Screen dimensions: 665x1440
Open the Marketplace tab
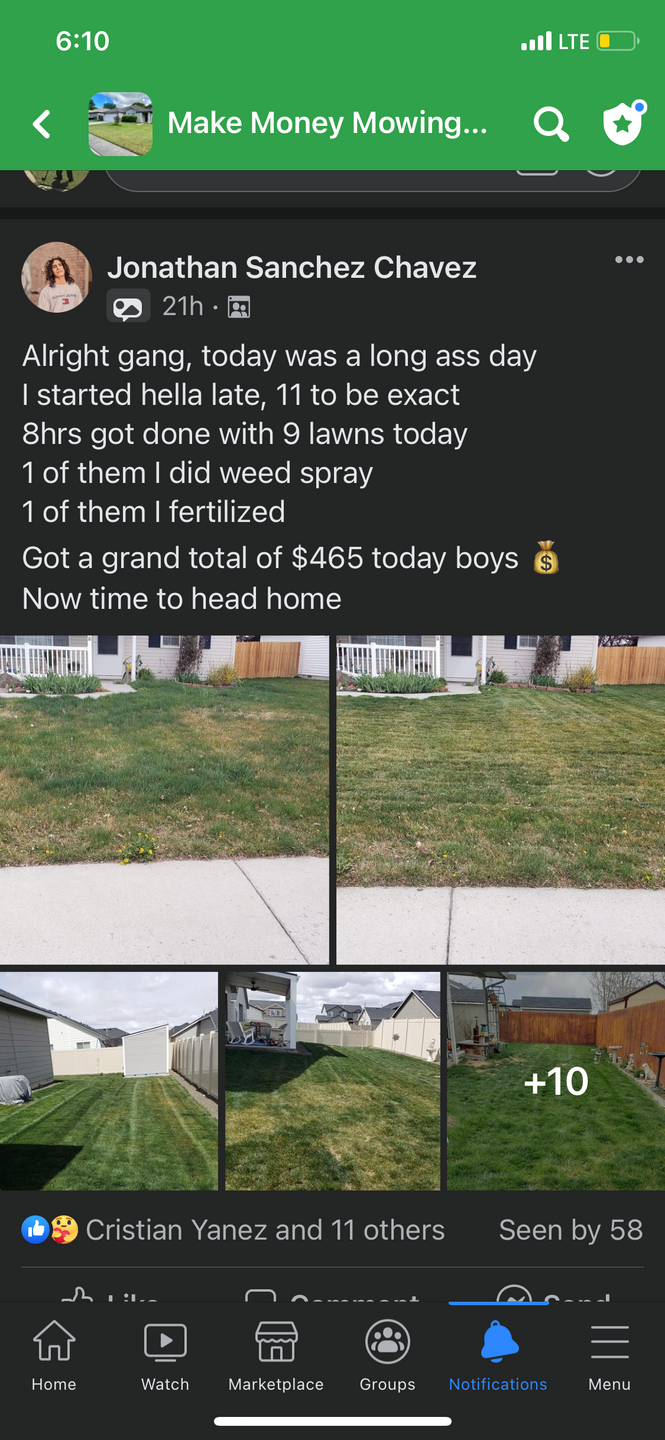click(276, 1356)
